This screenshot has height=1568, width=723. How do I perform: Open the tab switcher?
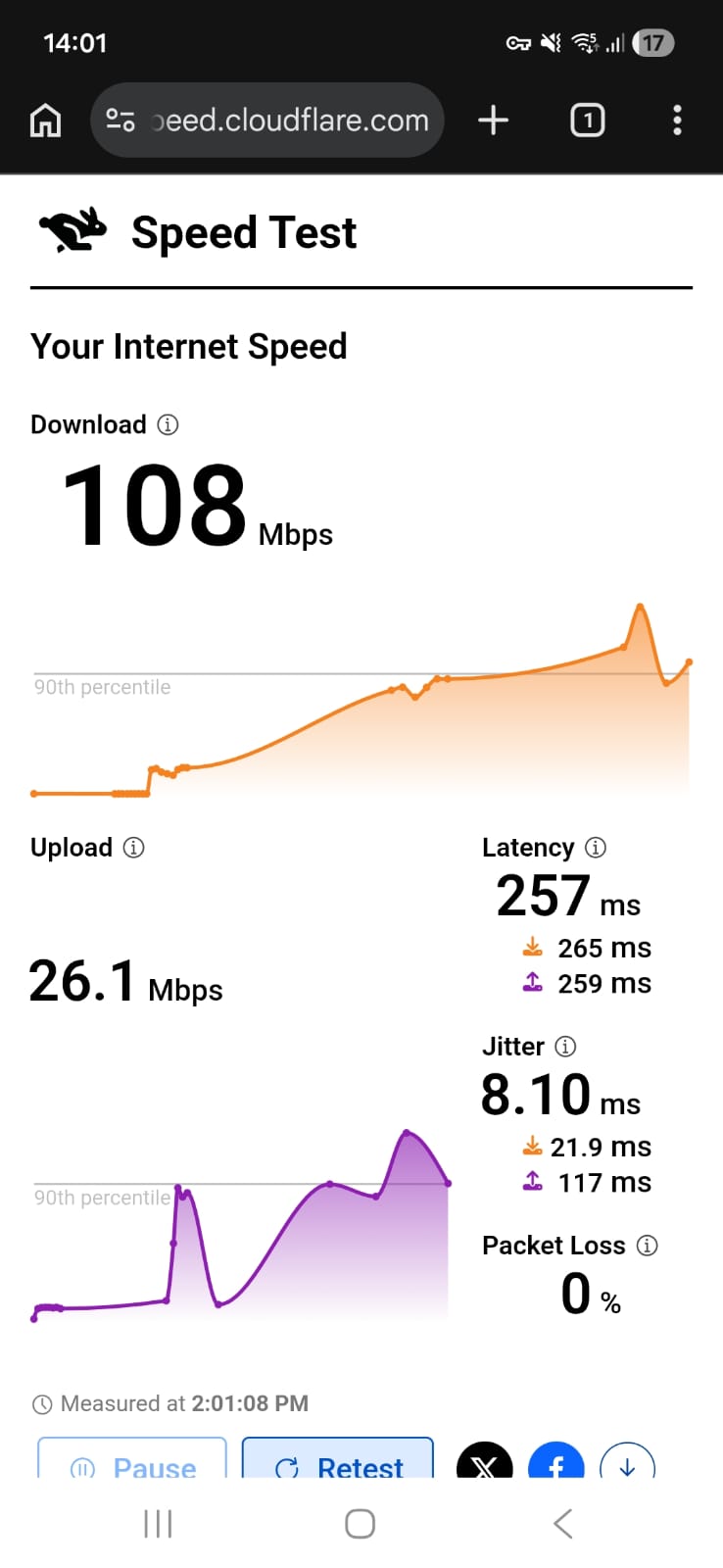587,120
